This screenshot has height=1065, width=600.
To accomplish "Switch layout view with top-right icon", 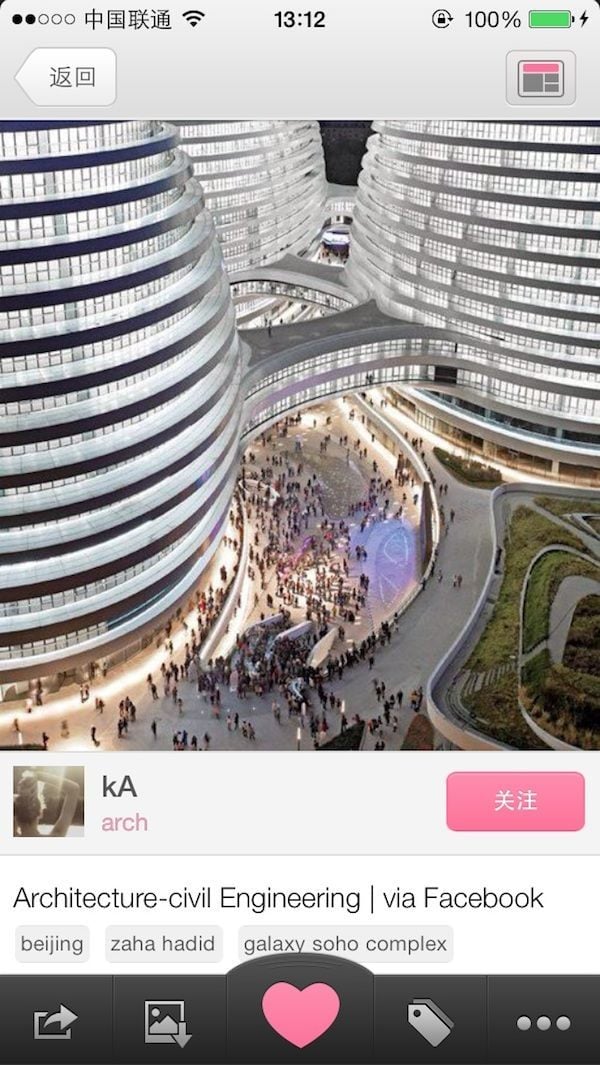I will (540, 77).
